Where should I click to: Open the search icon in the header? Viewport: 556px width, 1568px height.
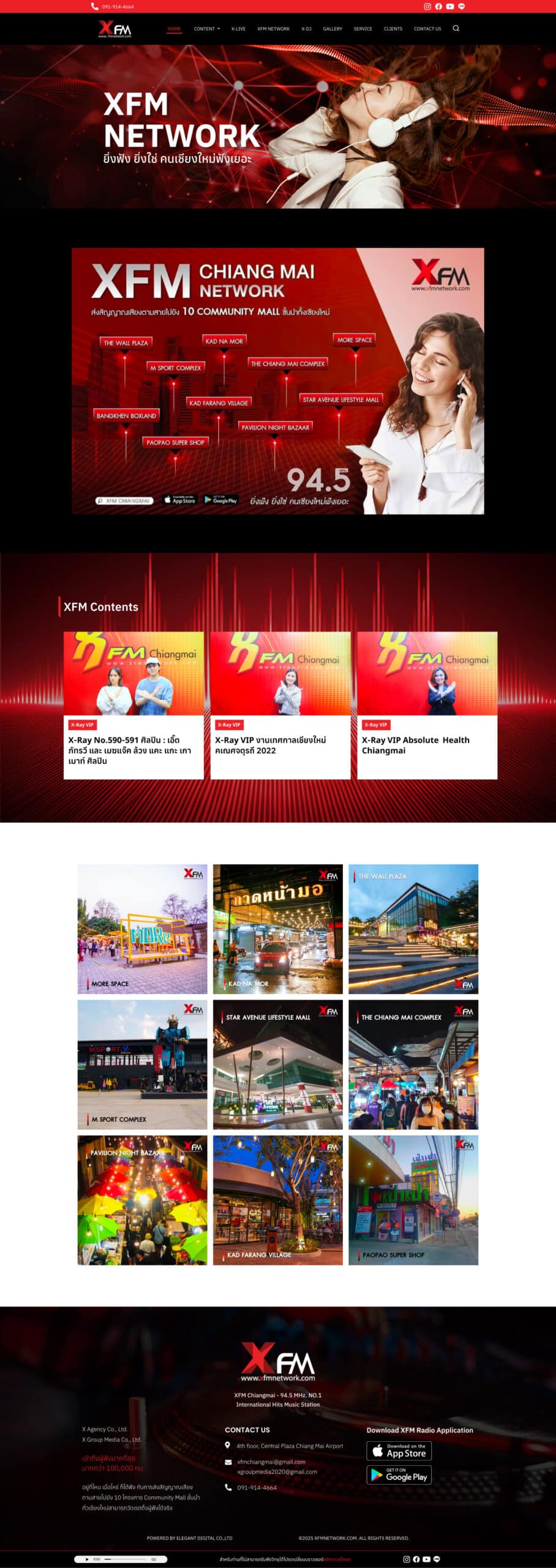[456, 28]
